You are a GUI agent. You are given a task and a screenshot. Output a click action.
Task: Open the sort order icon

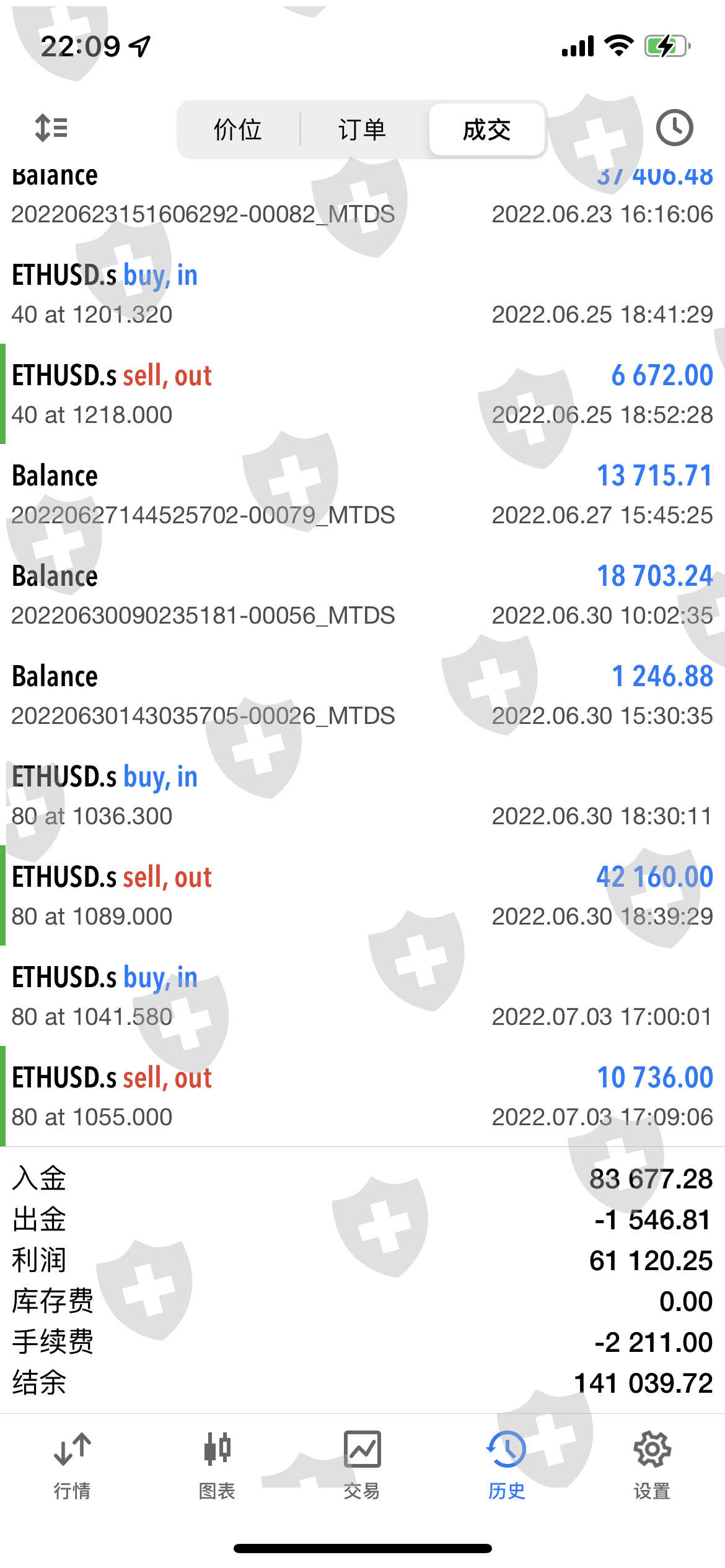(51, 128)
